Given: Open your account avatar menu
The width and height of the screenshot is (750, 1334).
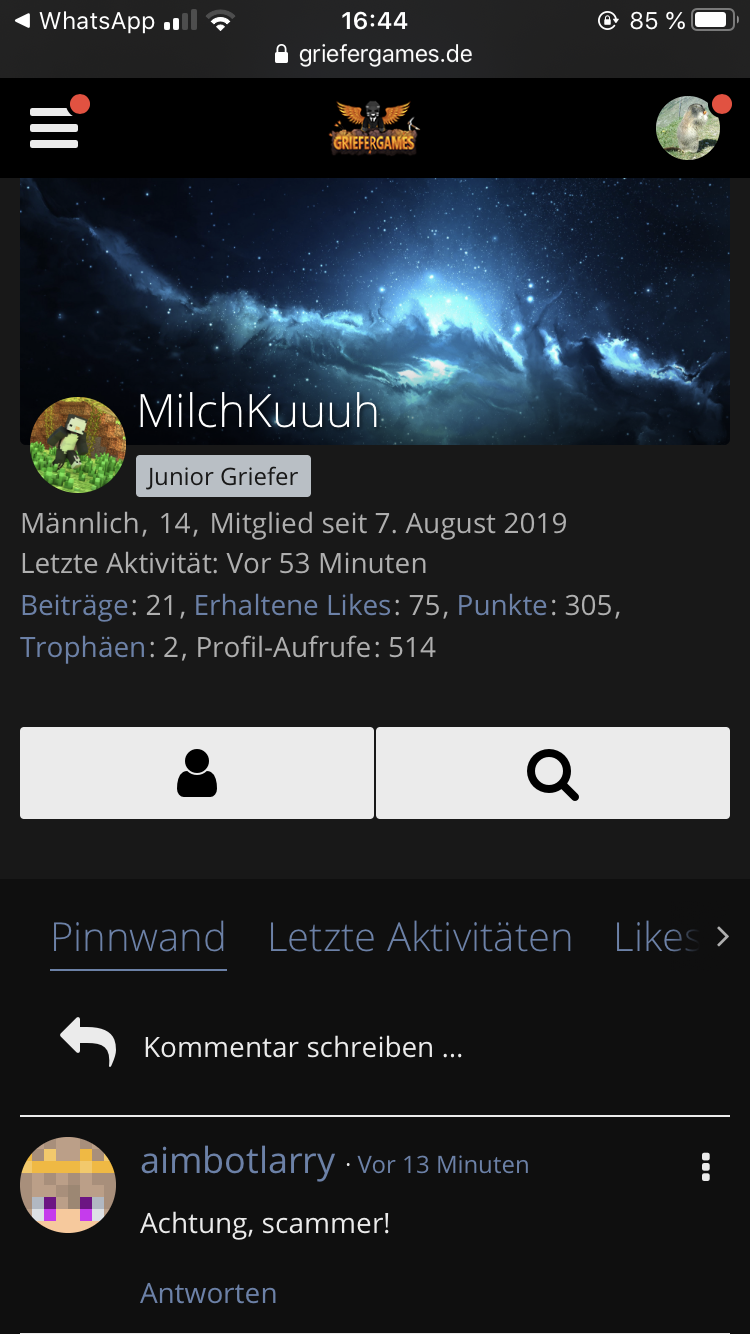Looking at the screenshot, I should pyautogui.click(x=688, y=128).
